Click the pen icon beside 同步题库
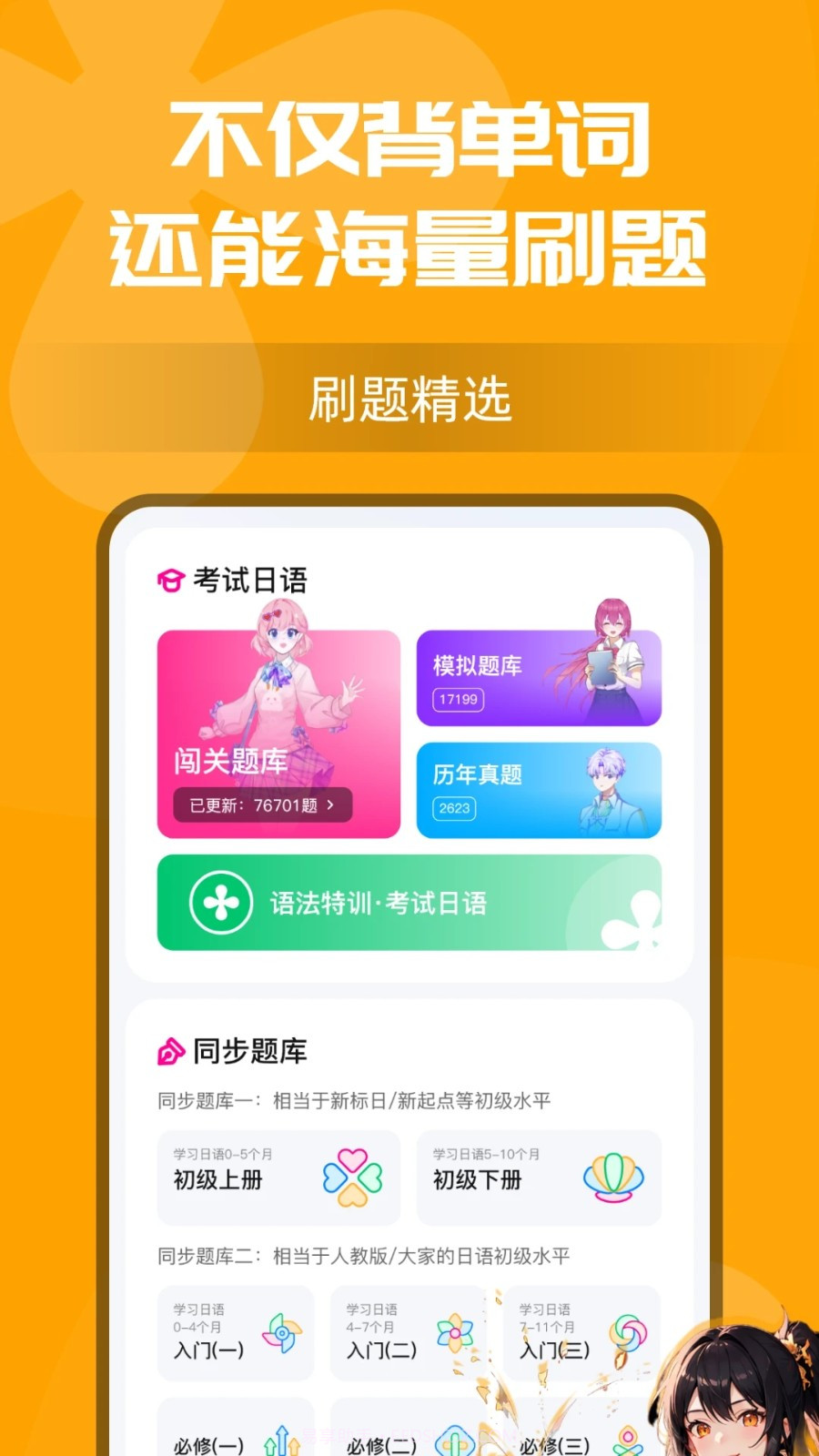This screenshot has width=819, height=1456. 169,1050
